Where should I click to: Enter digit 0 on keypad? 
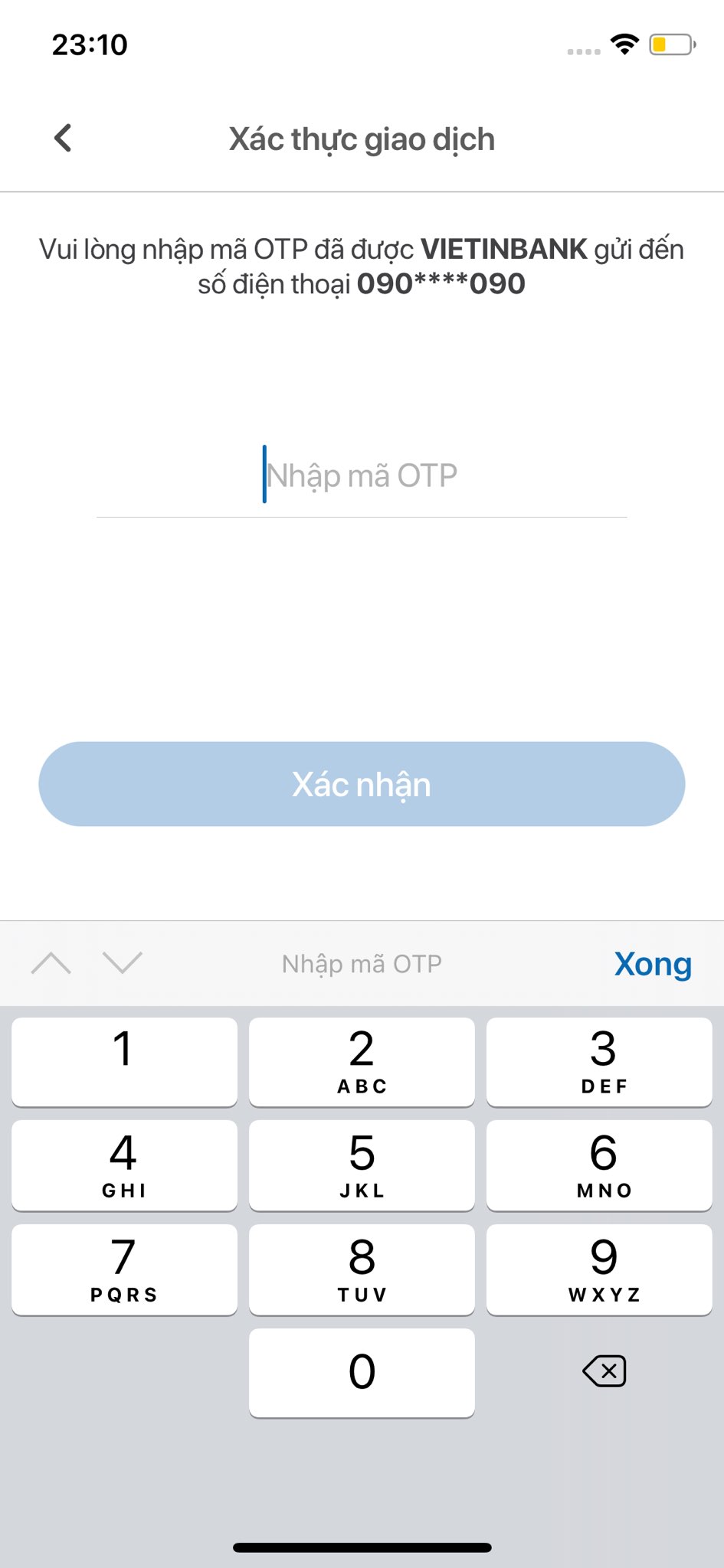(362, 1374)
